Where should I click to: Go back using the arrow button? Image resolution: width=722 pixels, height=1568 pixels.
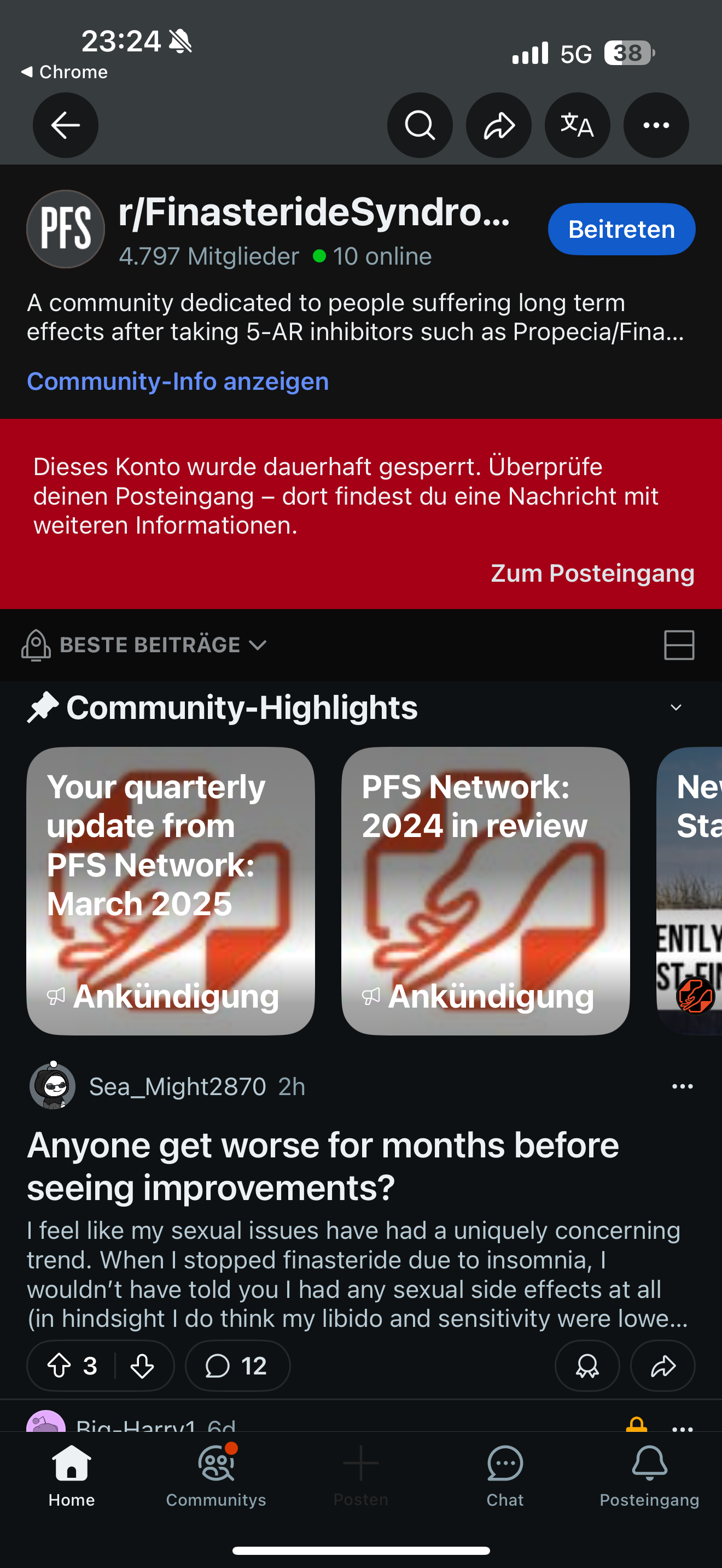[65, 125]
